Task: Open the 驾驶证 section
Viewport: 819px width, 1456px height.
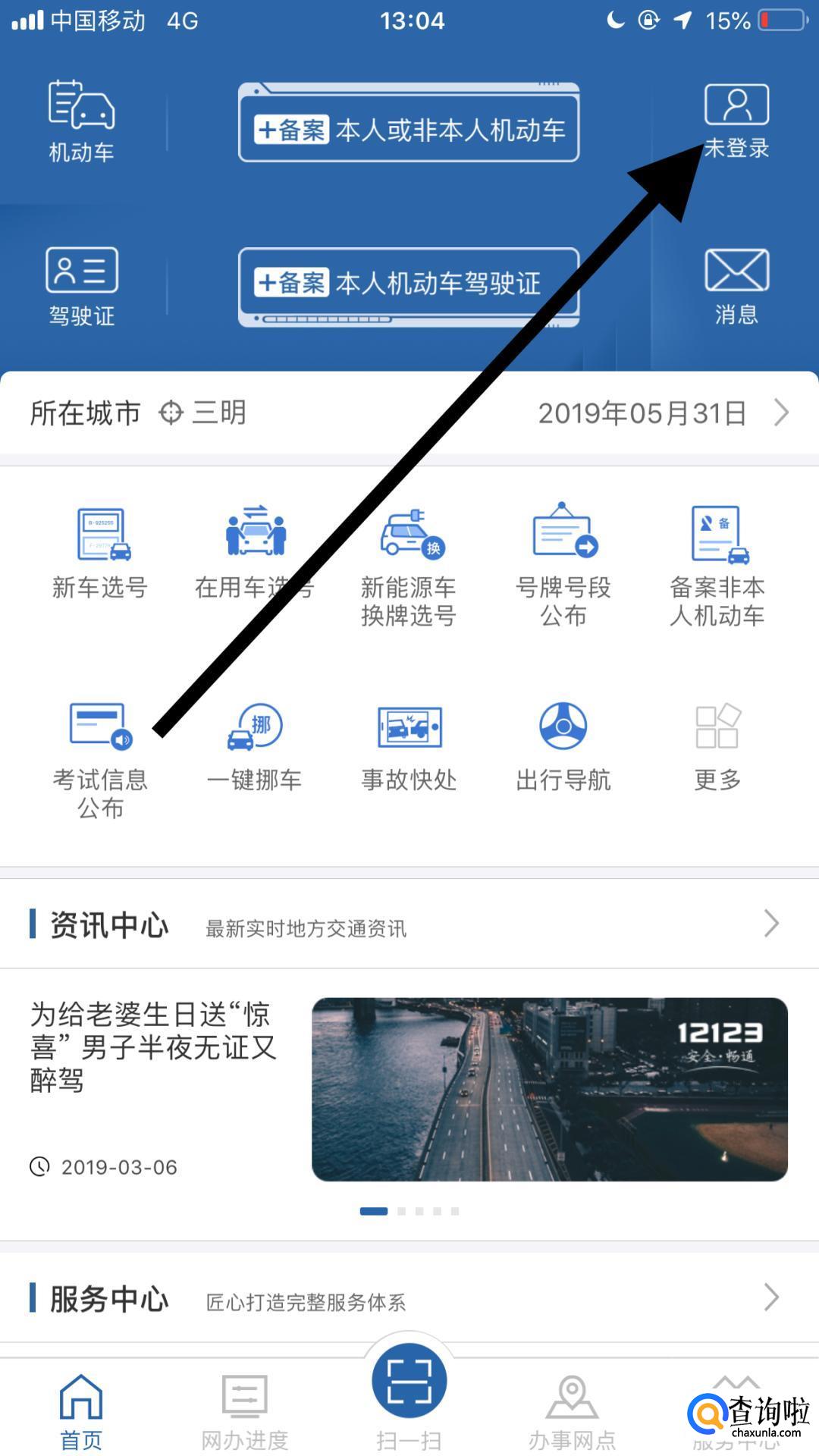Action: click(x=81, y=286)
